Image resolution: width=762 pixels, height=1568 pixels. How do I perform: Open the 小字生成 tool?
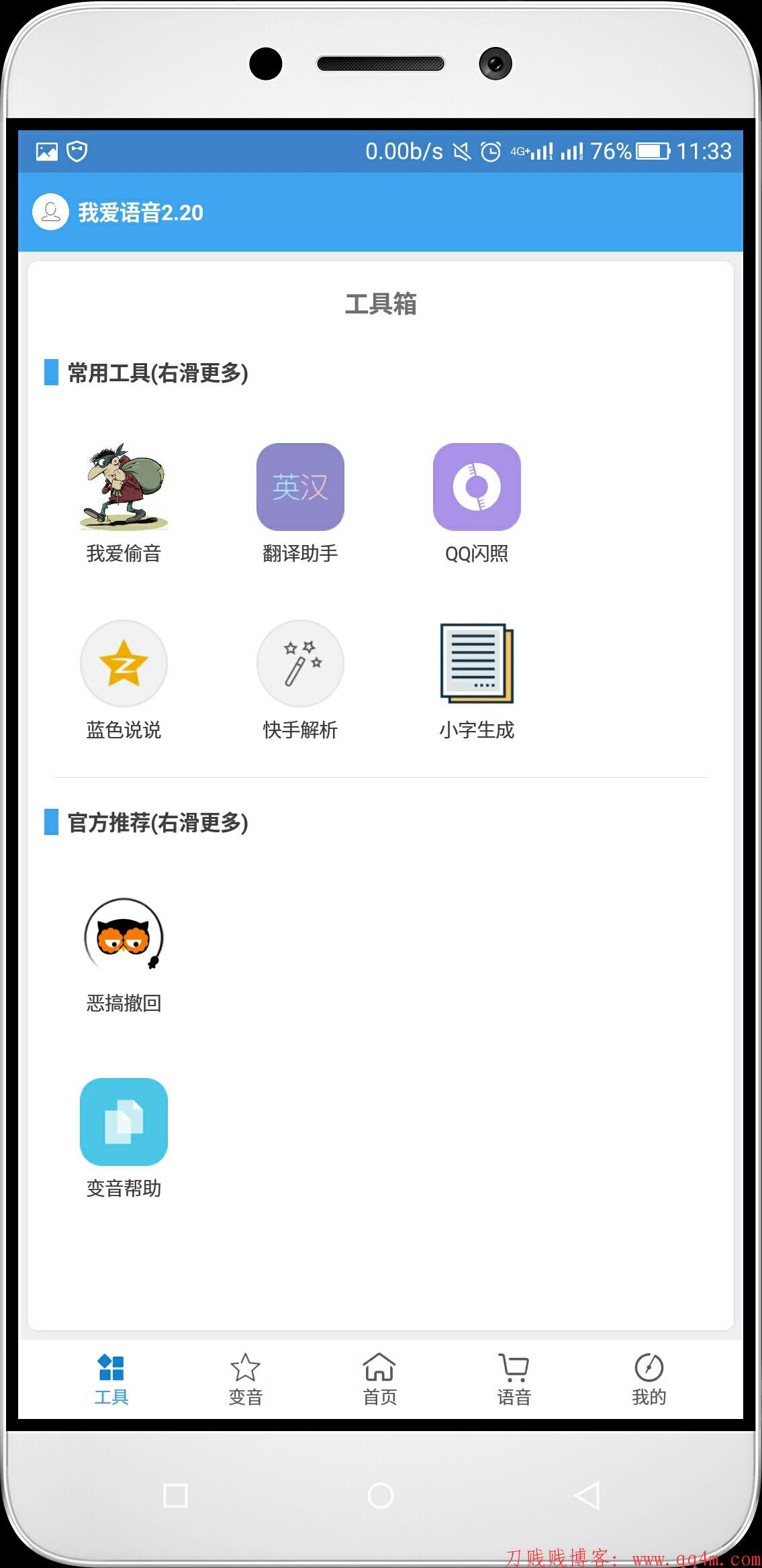[x=477, y=664]
